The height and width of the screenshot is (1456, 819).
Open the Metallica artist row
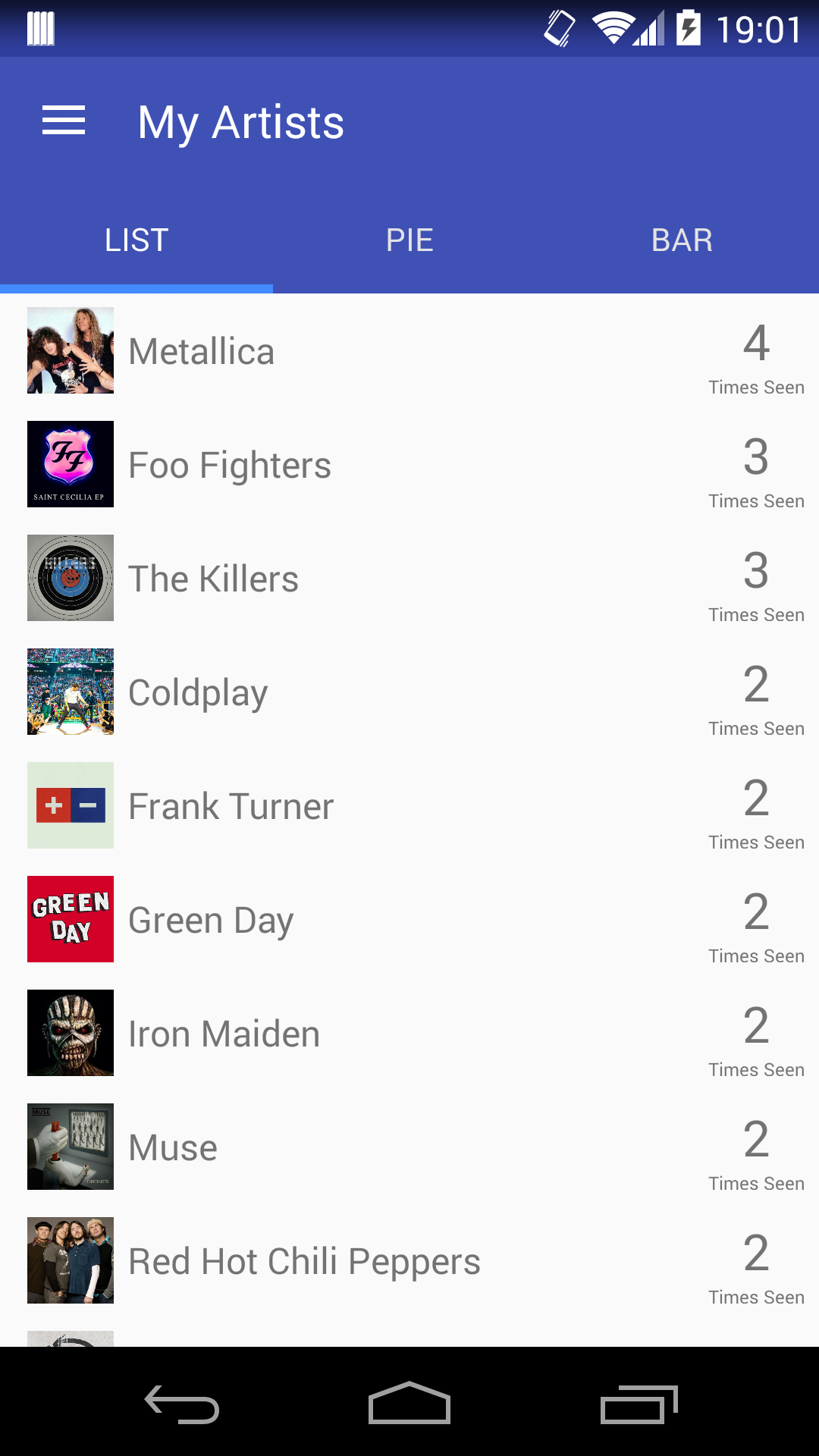409,350
